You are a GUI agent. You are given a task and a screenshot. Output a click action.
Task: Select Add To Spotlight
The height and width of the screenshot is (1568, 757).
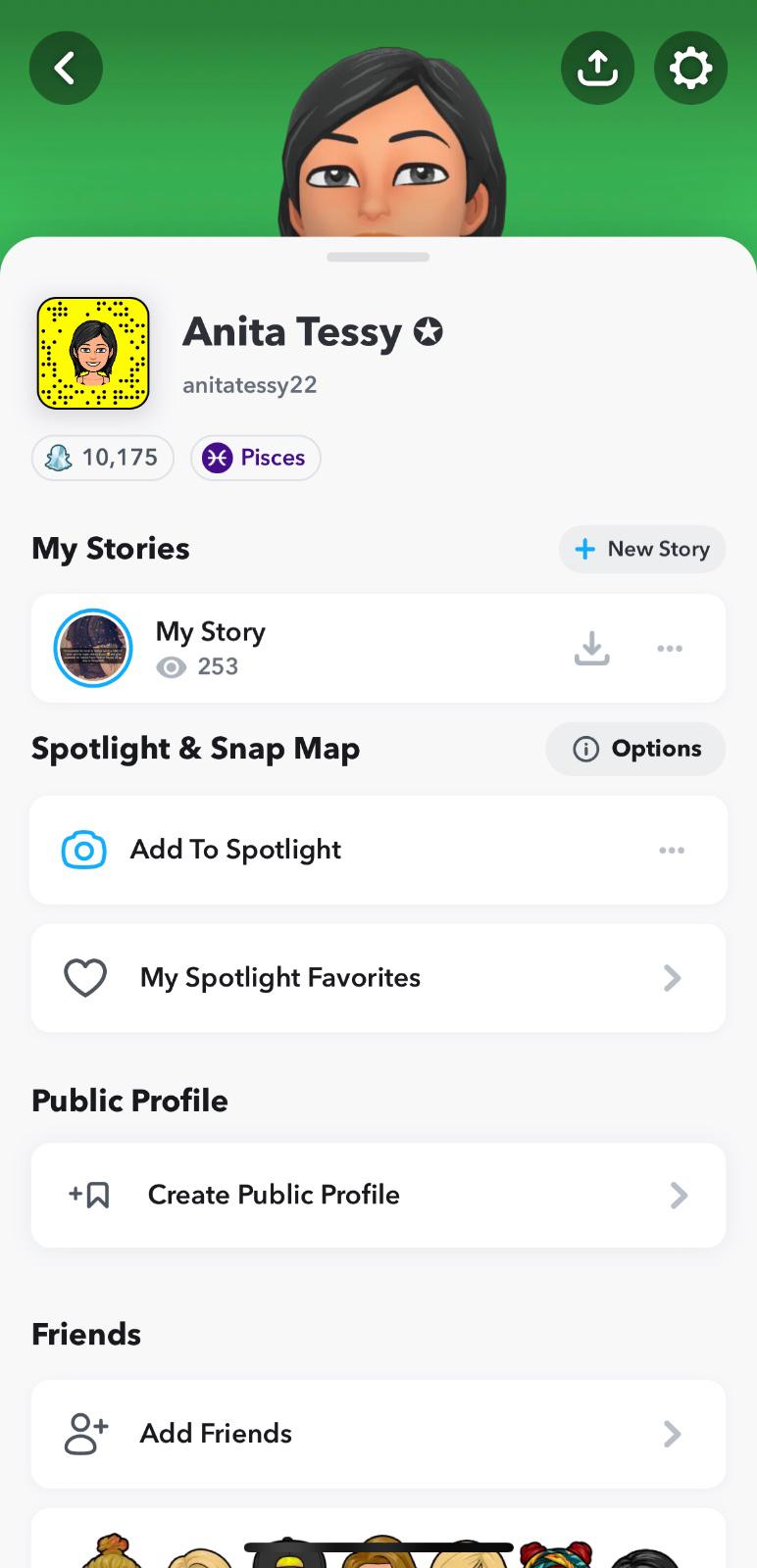tap(235, 850)
